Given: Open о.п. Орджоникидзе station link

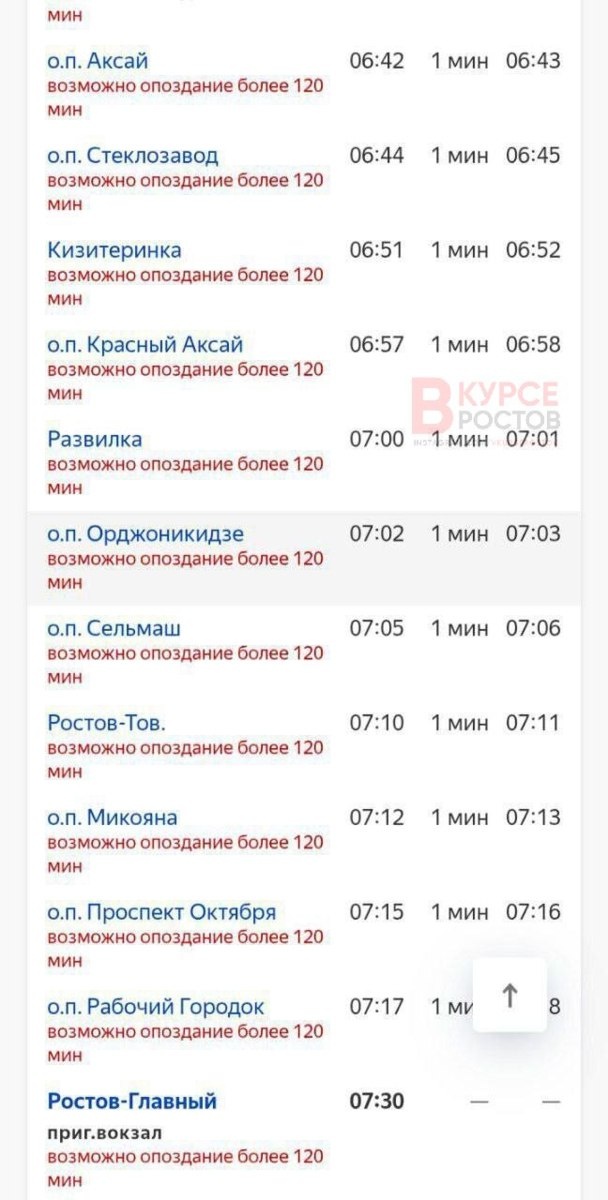Looking at the screenshot, I should click(146, 534).
